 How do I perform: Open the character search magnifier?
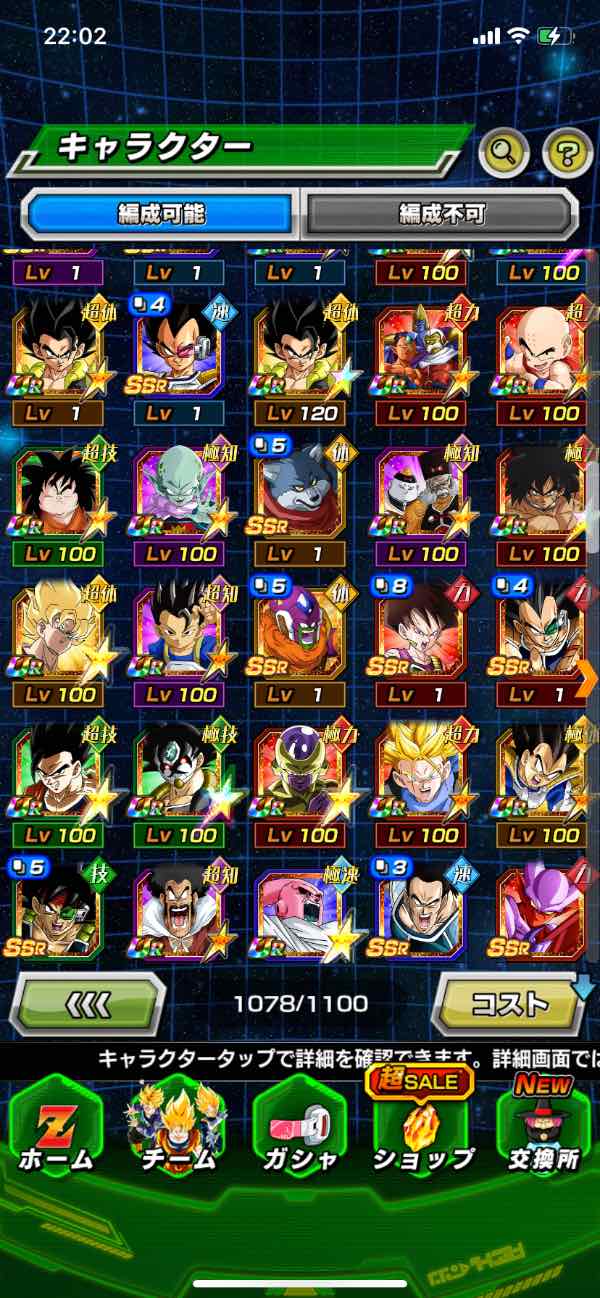coord(504,152)
